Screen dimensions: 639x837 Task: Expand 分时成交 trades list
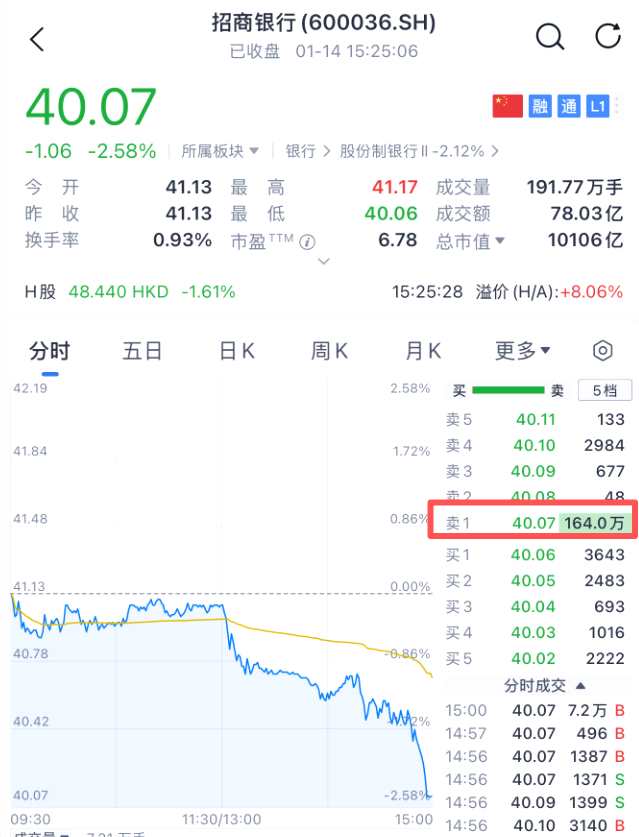(x=545, y=686)
